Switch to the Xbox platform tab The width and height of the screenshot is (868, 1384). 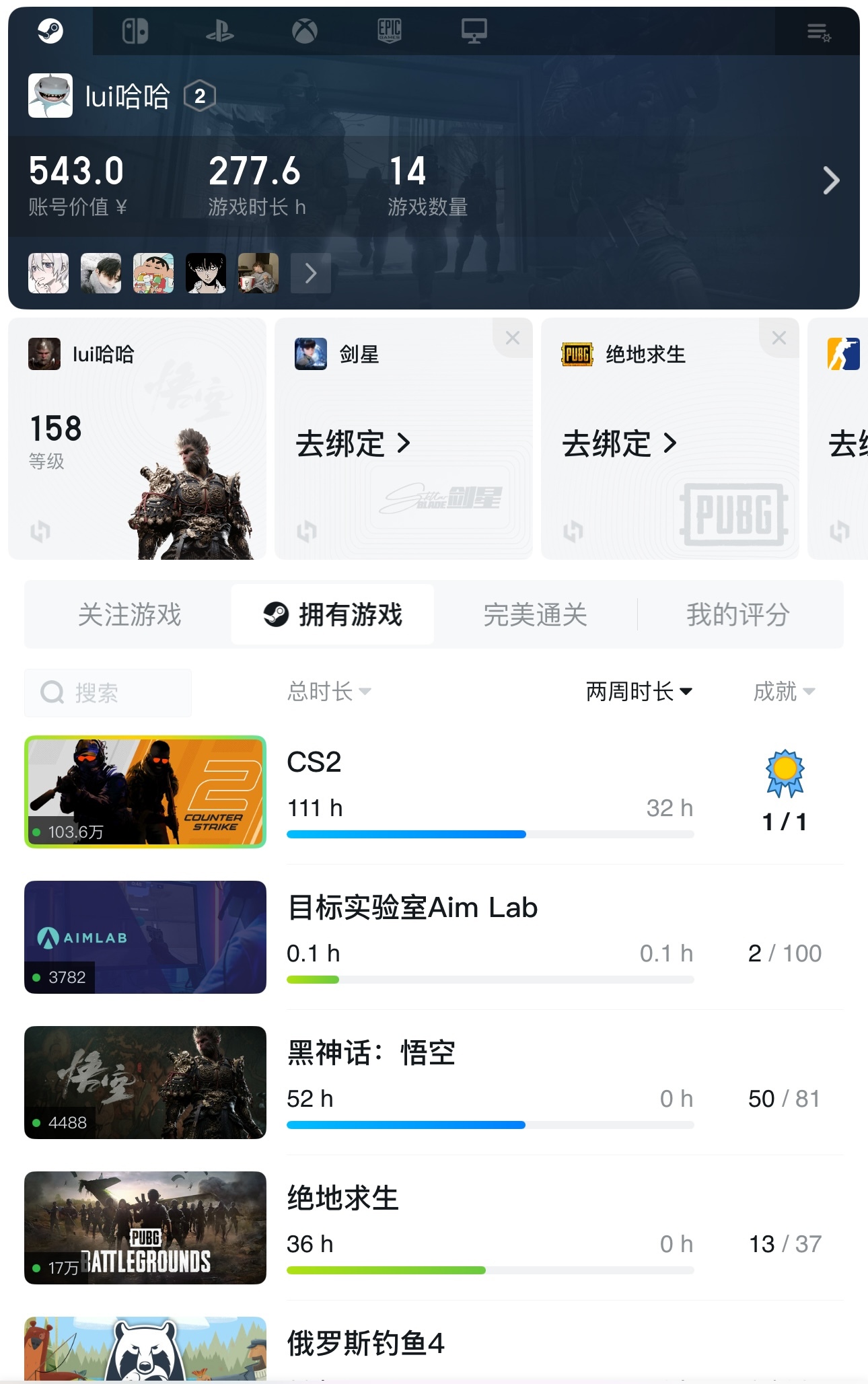point(305,31)
